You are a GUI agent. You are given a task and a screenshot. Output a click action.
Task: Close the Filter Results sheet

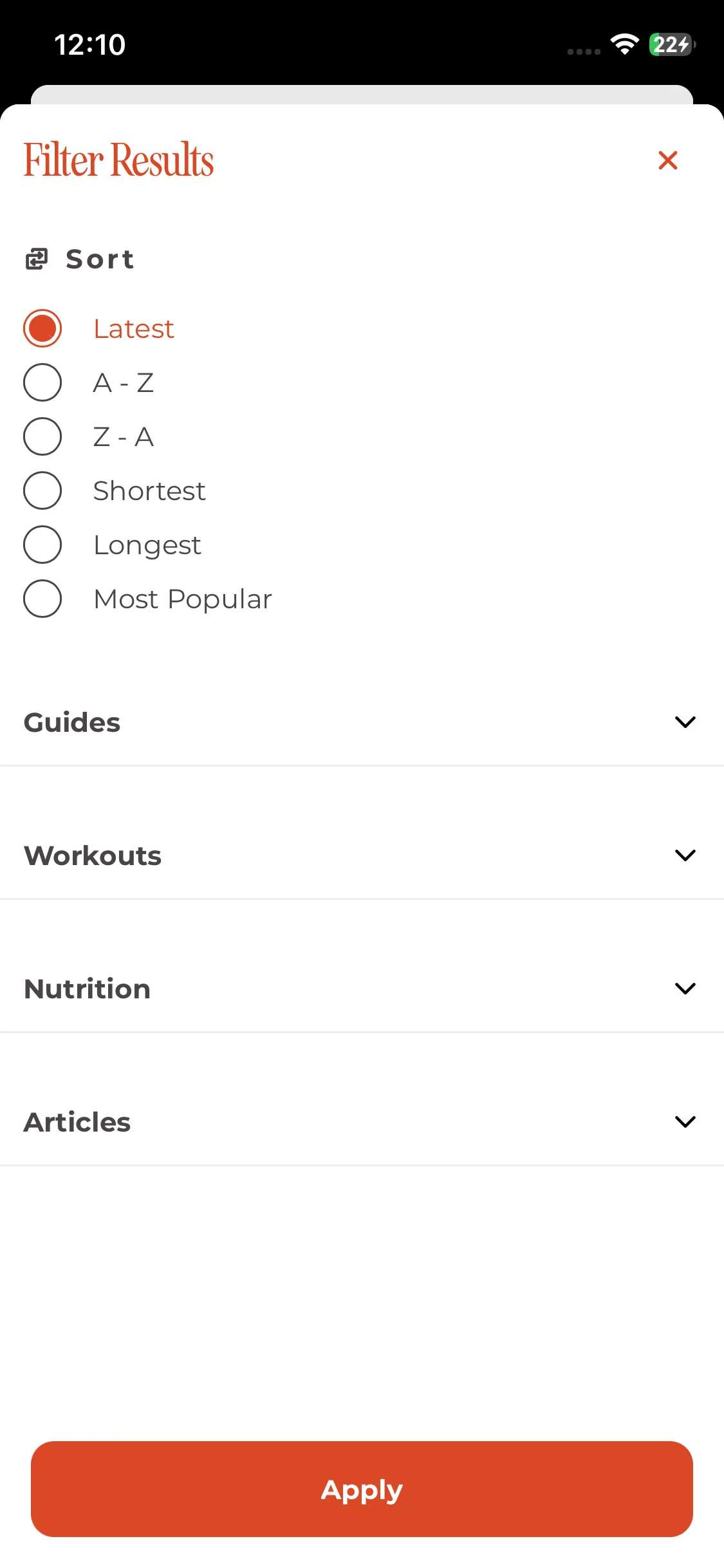pyautogui.click(x=668, y=160)
